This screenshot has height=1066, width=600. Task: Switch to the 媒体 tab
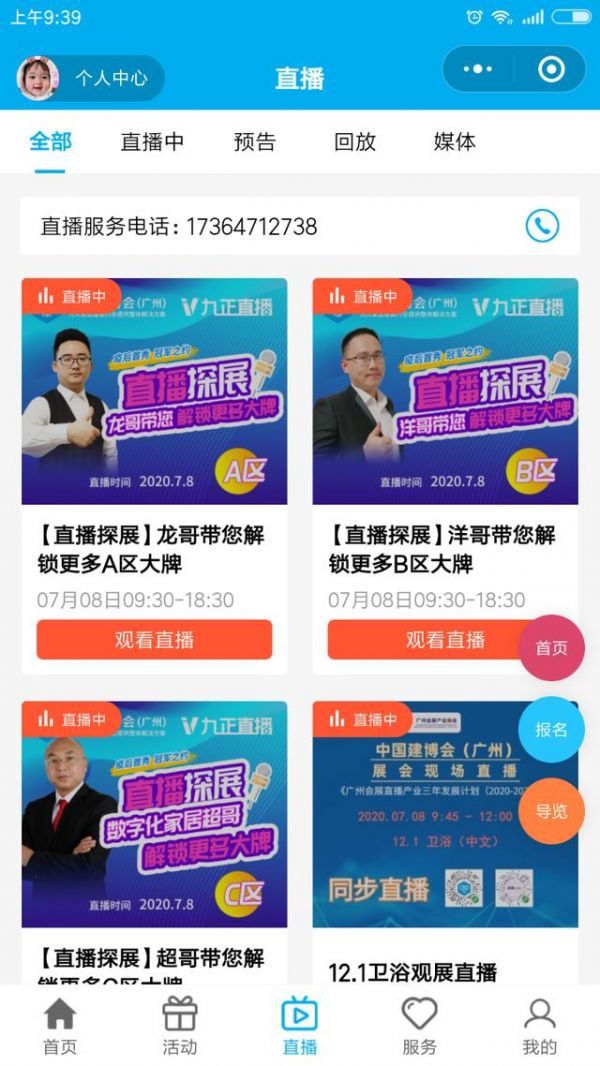tap(455, 142)
